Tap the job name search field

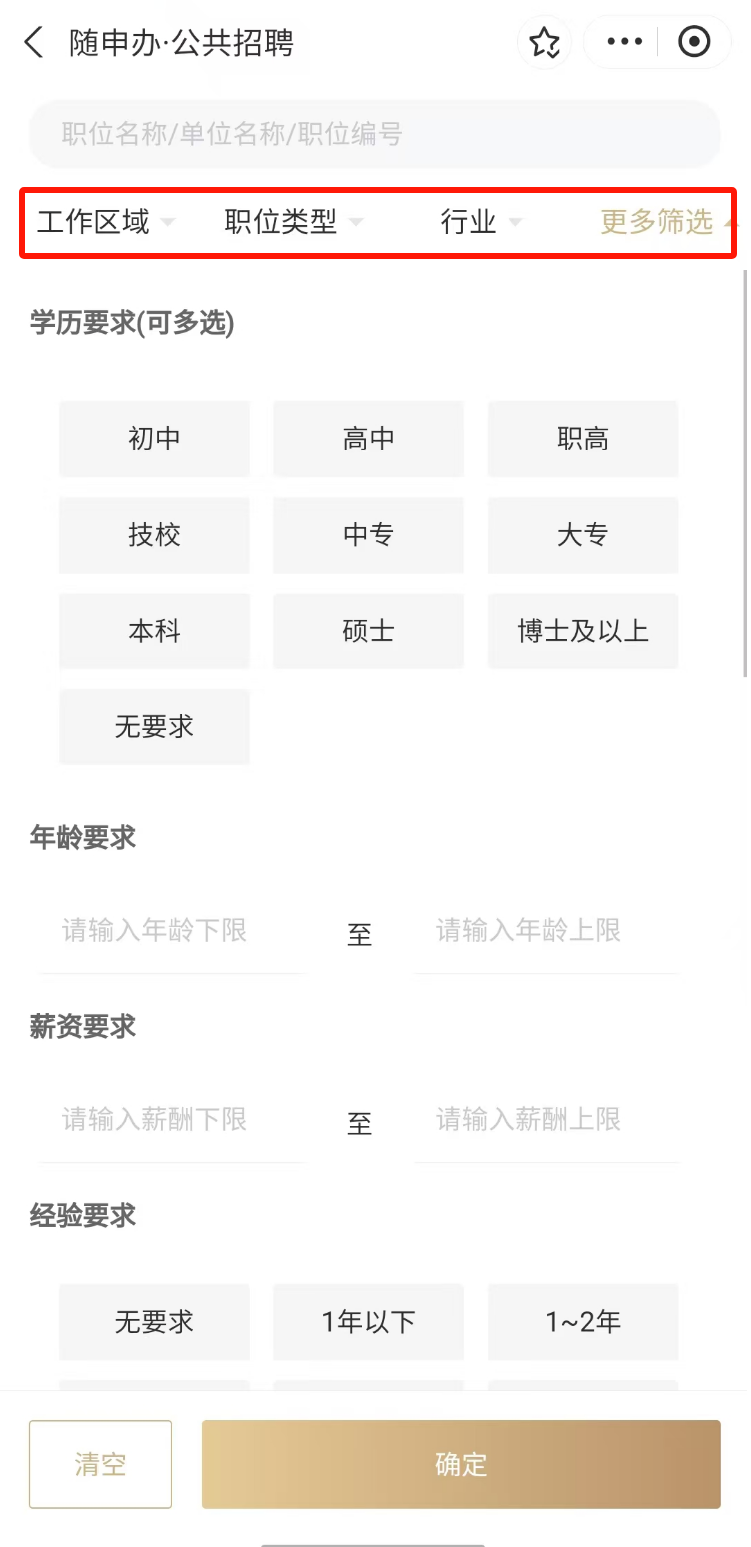click(375, 134)
